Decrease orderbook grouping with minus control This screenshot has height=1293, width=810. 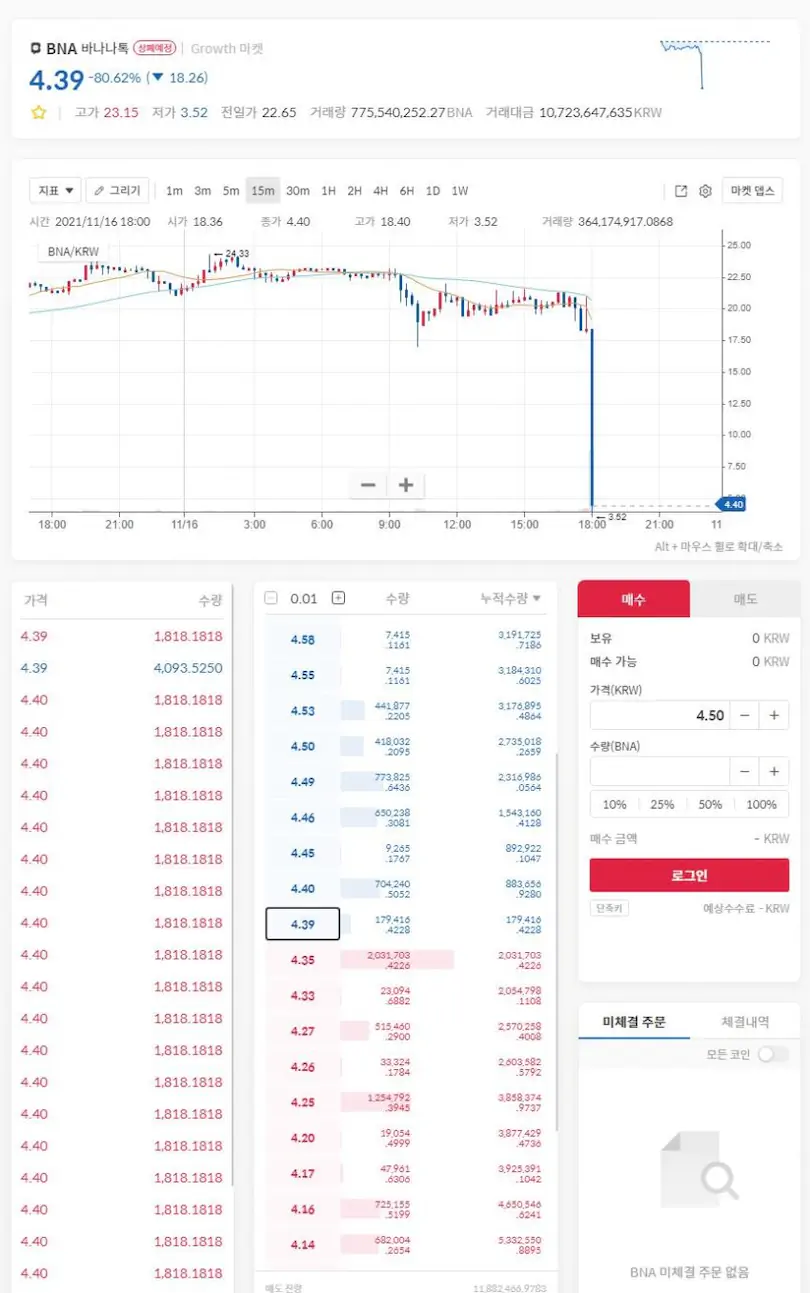pos(270,595)
